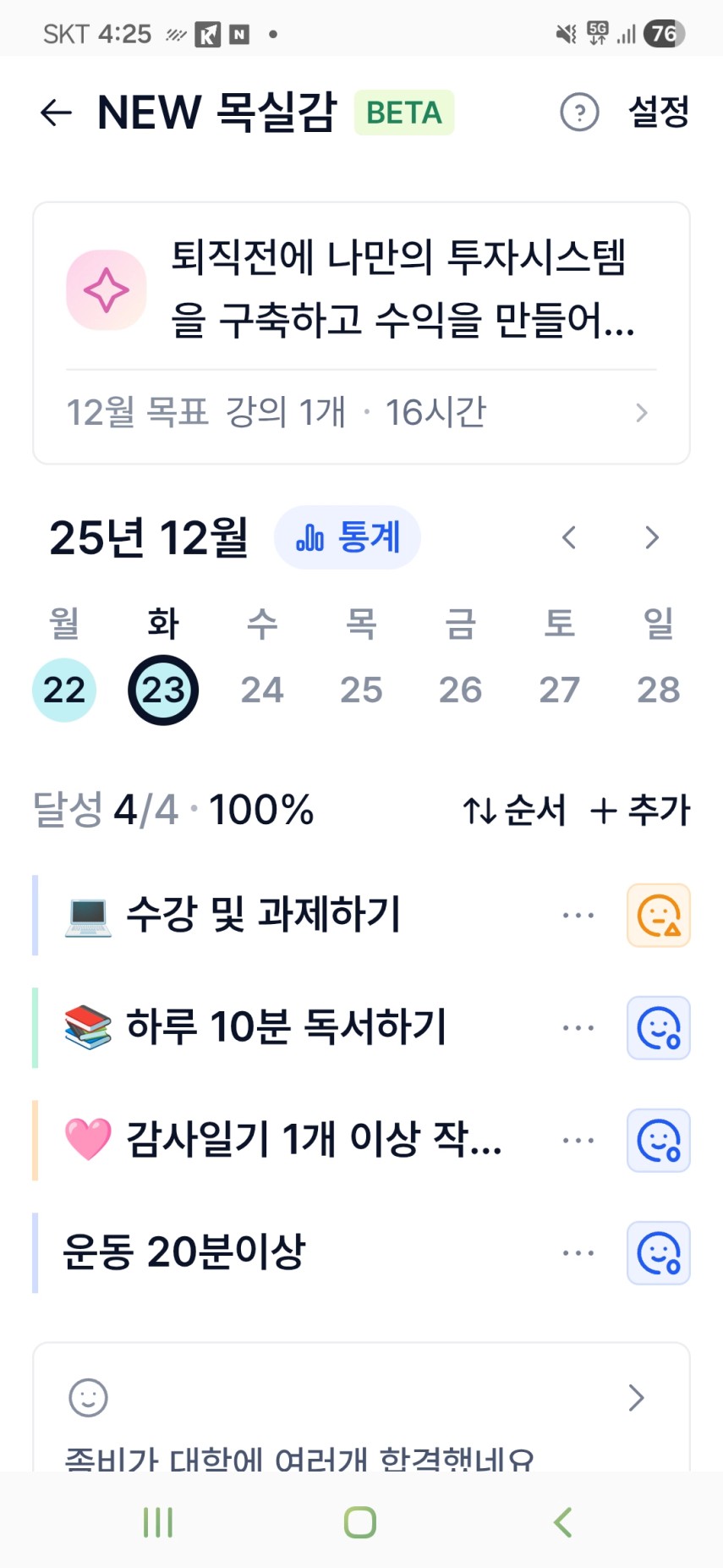Open the 퇴직전에 나만의 투자시스템 goal card
The height and width of the screenshot is (1568, 723).
point(361,289)
